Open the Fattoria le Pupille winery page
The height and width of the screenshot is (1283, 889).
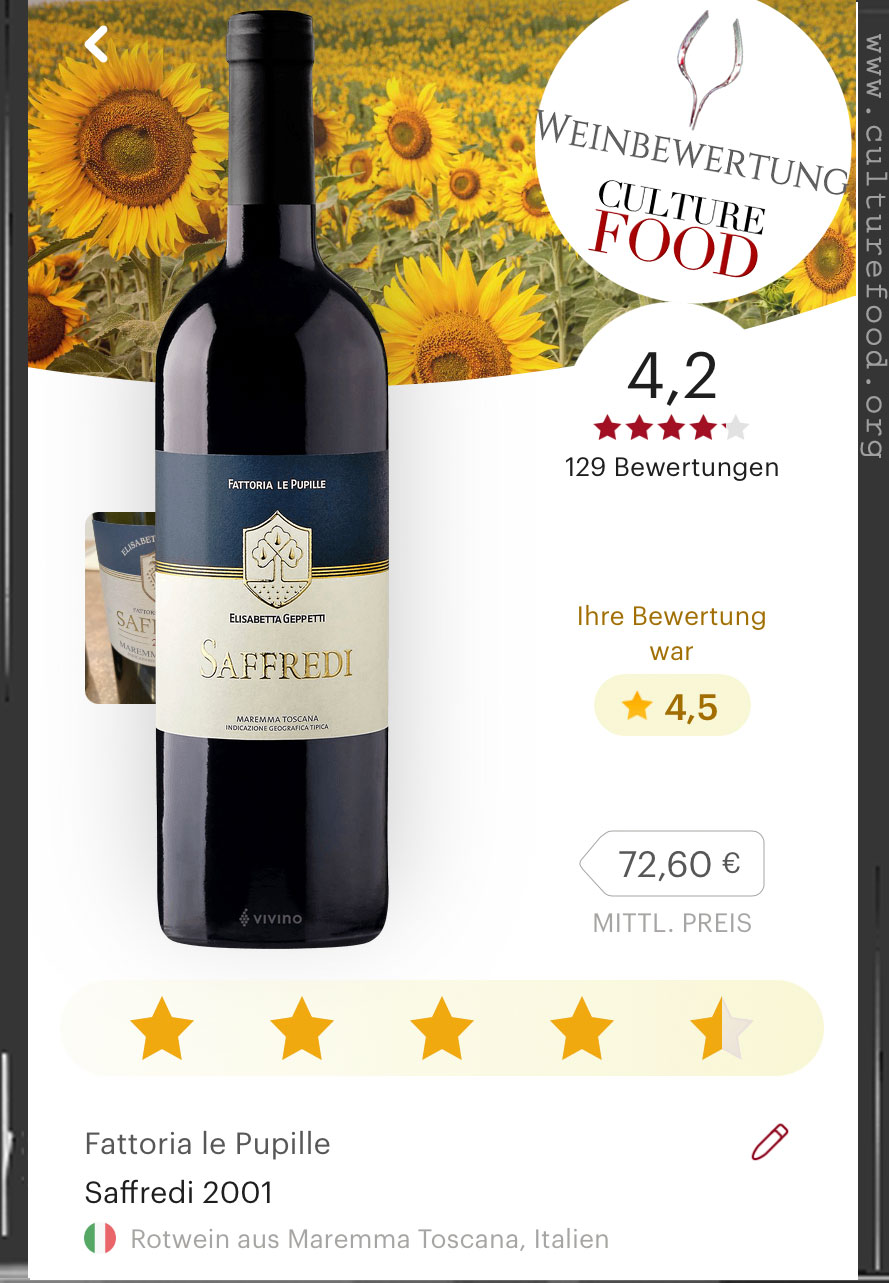207,1143
